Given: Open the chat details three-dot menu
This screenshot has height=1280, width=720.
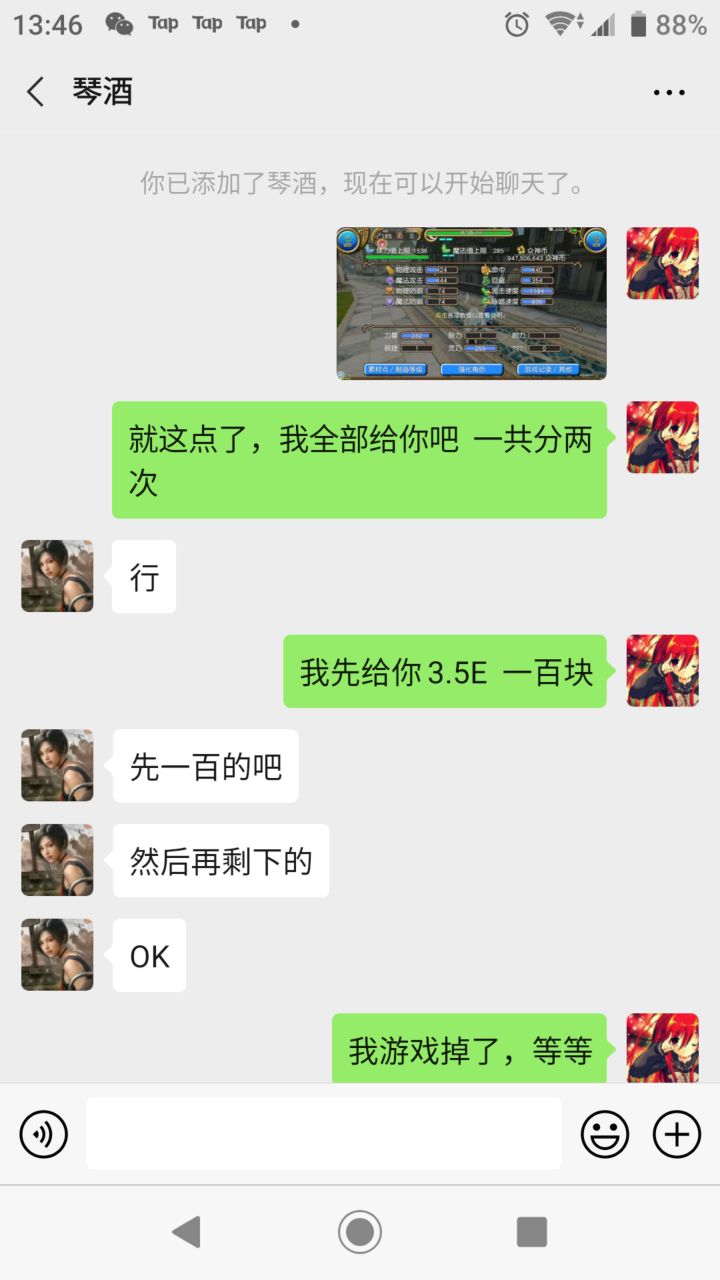Looking at the screenshot, I should 669,92.
